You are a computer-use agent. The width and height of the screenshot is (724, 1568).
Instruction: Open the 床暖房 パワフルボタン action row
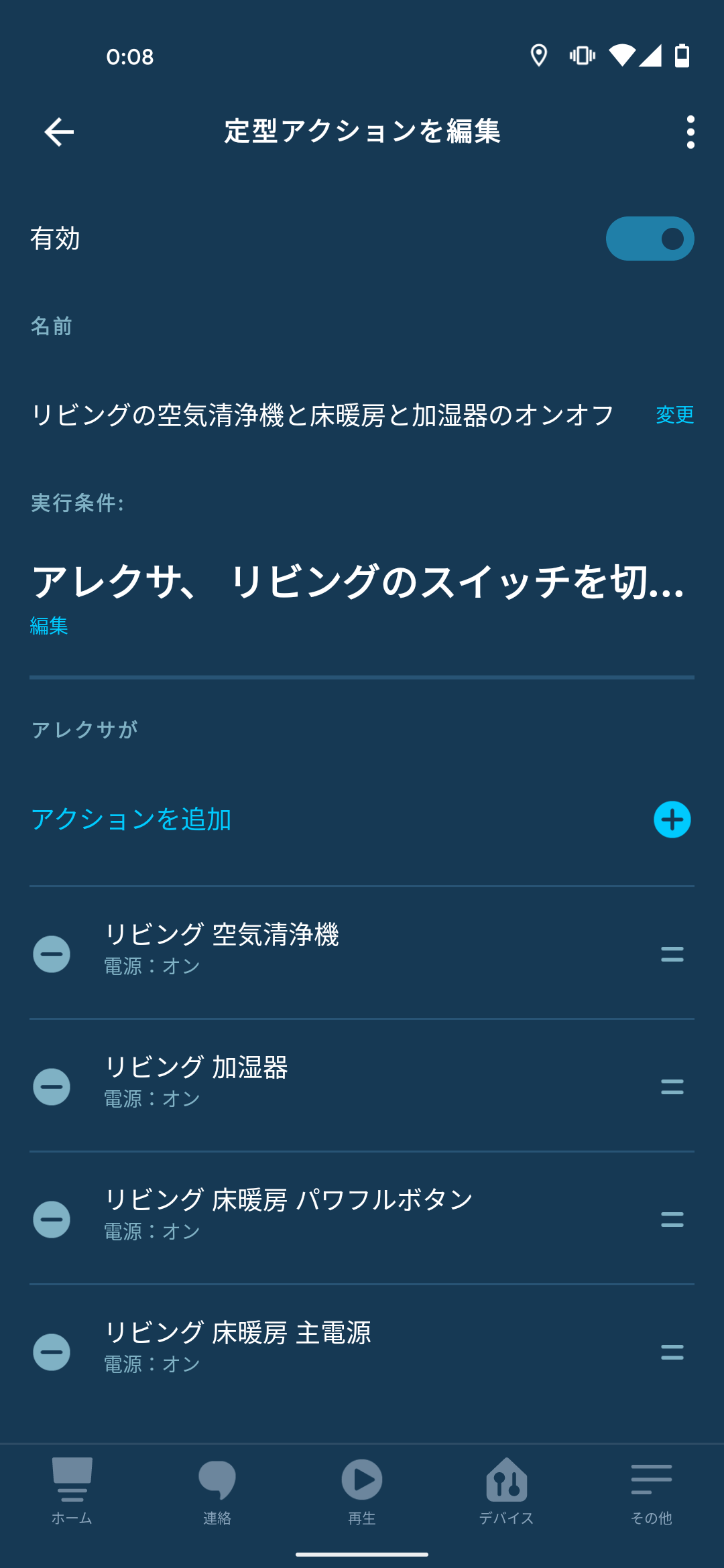click(x=362, y=1218)
